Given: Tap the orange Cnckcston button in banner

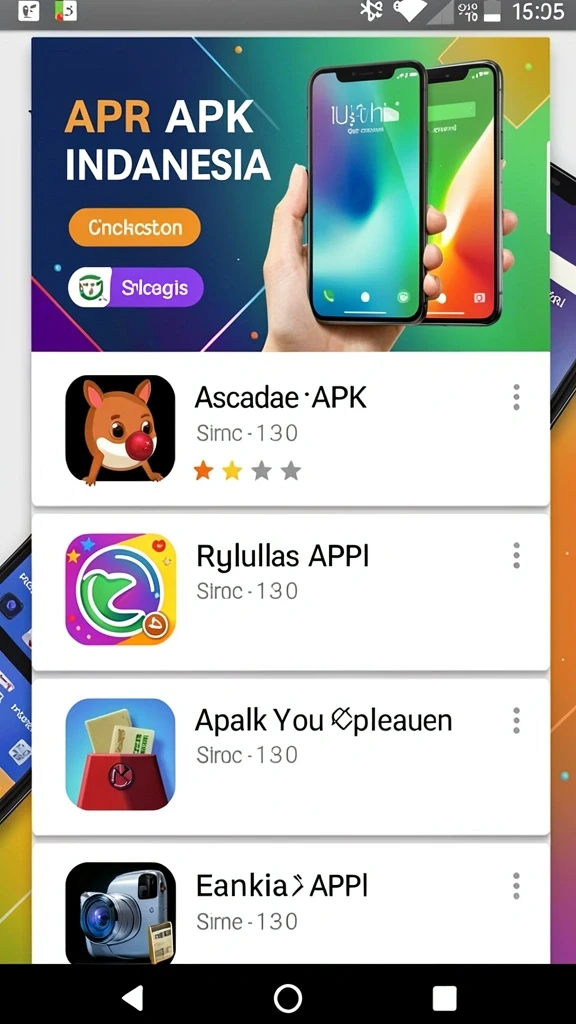Looking at the screenshot, I should coord(135,227).
